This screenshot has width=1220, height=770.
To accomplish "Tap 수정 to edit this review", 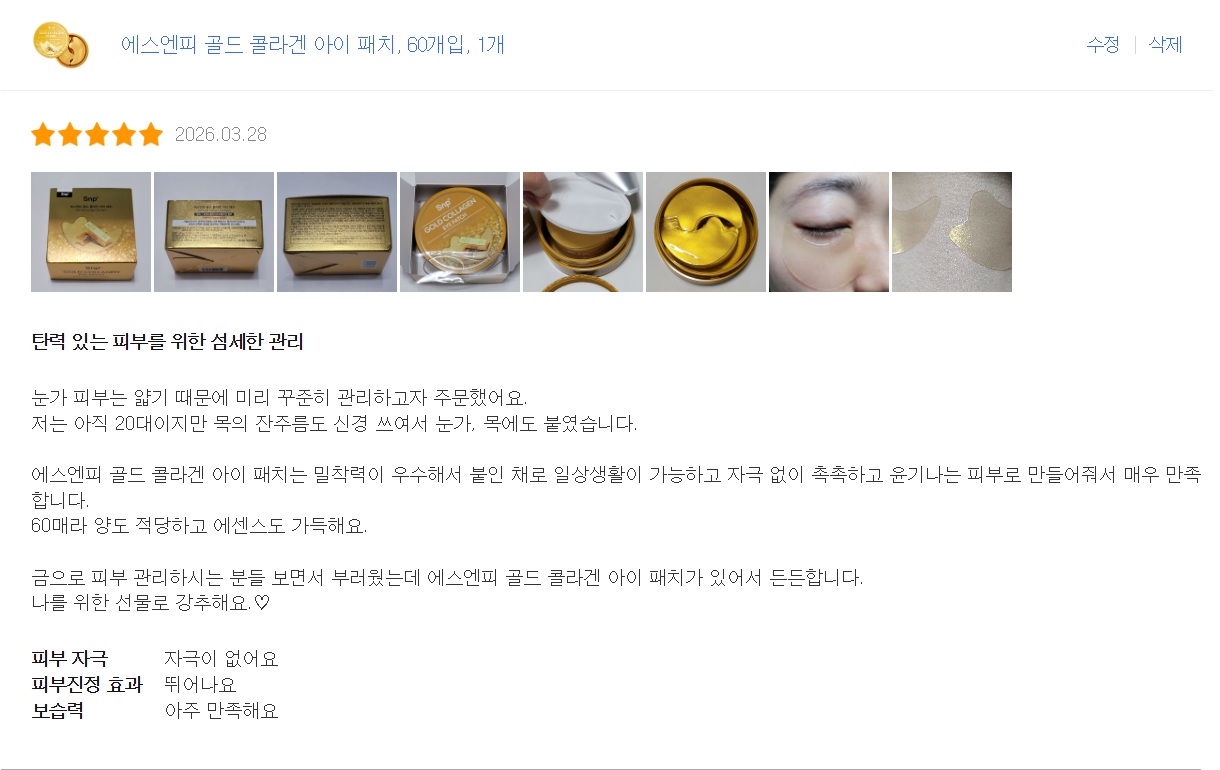I will point(1102,45).
